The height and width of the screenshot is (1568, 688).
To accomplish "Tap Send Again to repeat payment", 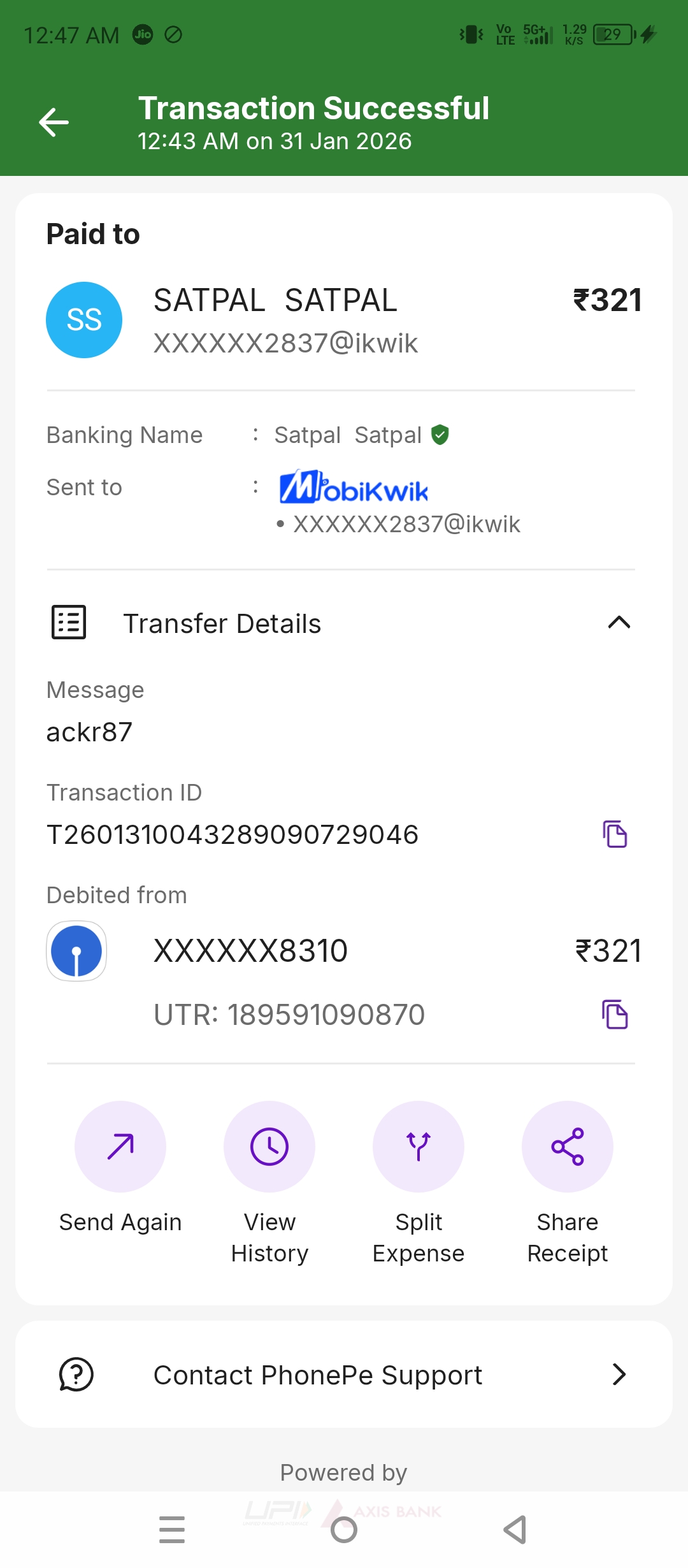I will click(120, 1147).
